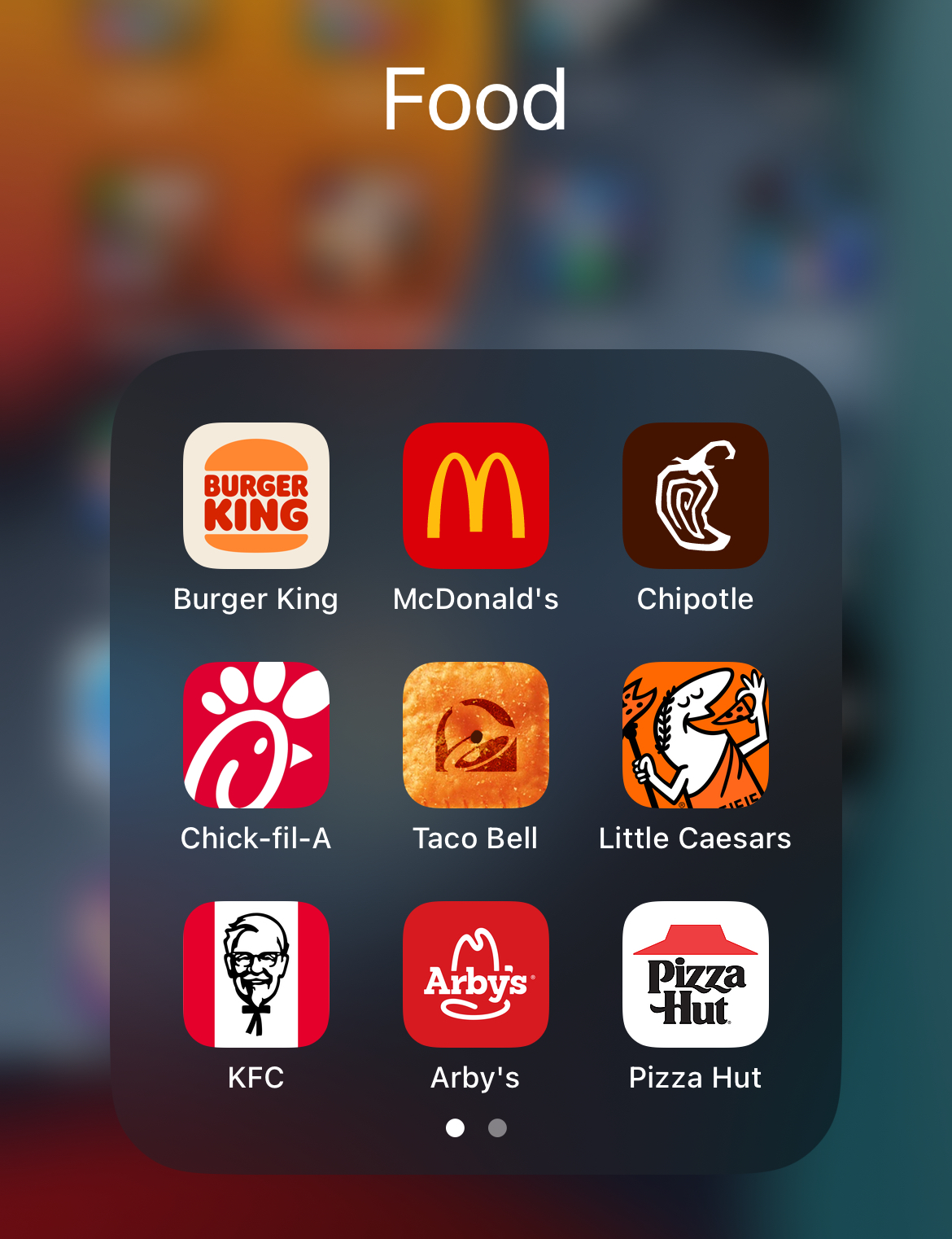Launch the McDonald's app
Image resolution: width=952 pixels, height=1239 pixels.
click(x=476, y=495)
